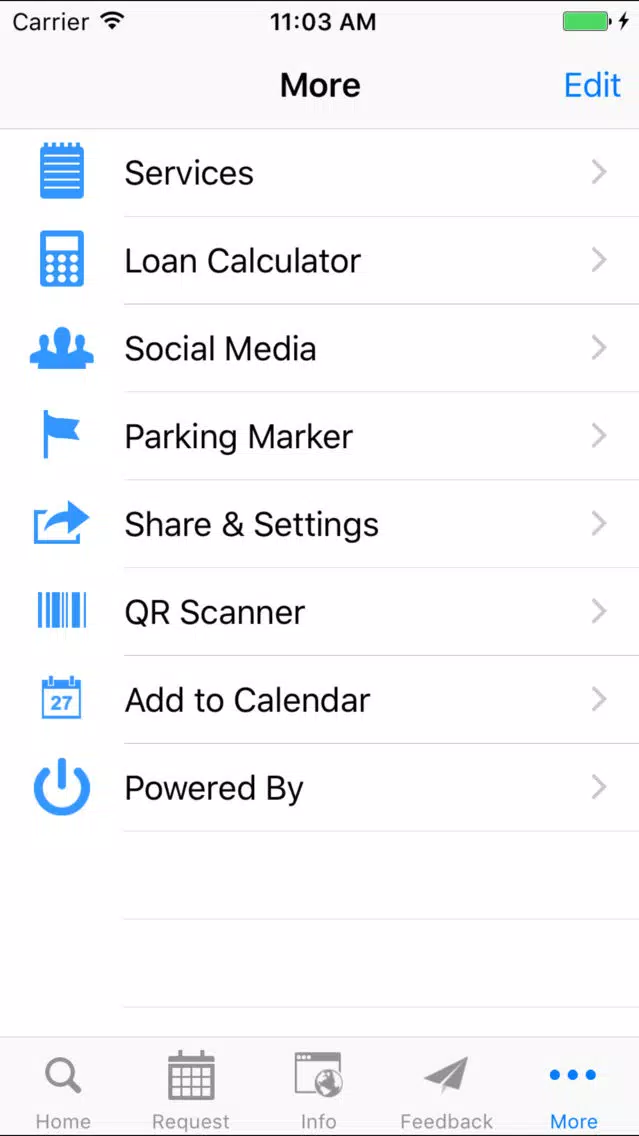Select Add to Calendar
The height and width of the screenshot is (1136, 639).
coord(320,700)
